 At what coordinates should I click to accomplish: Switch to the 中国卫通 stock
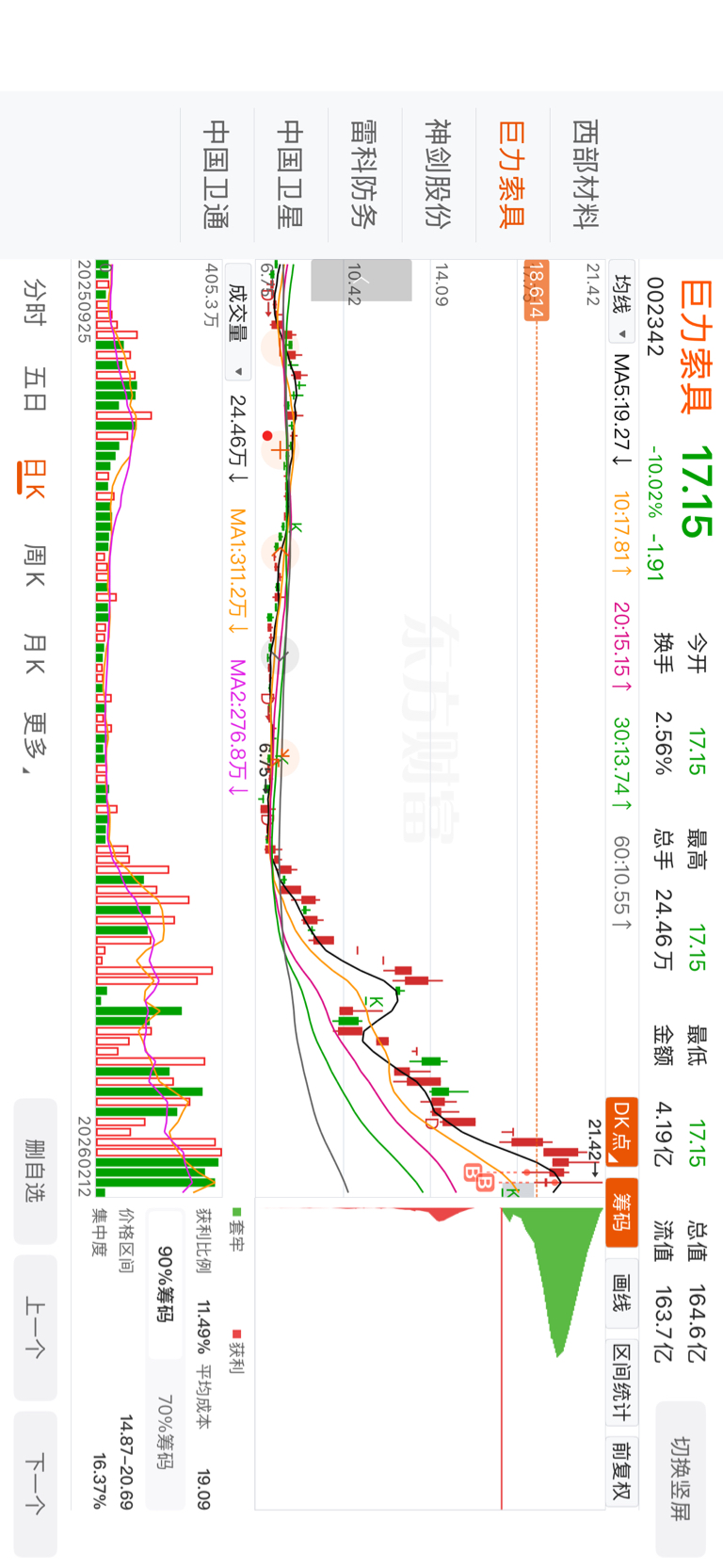[x=217, y=173]
